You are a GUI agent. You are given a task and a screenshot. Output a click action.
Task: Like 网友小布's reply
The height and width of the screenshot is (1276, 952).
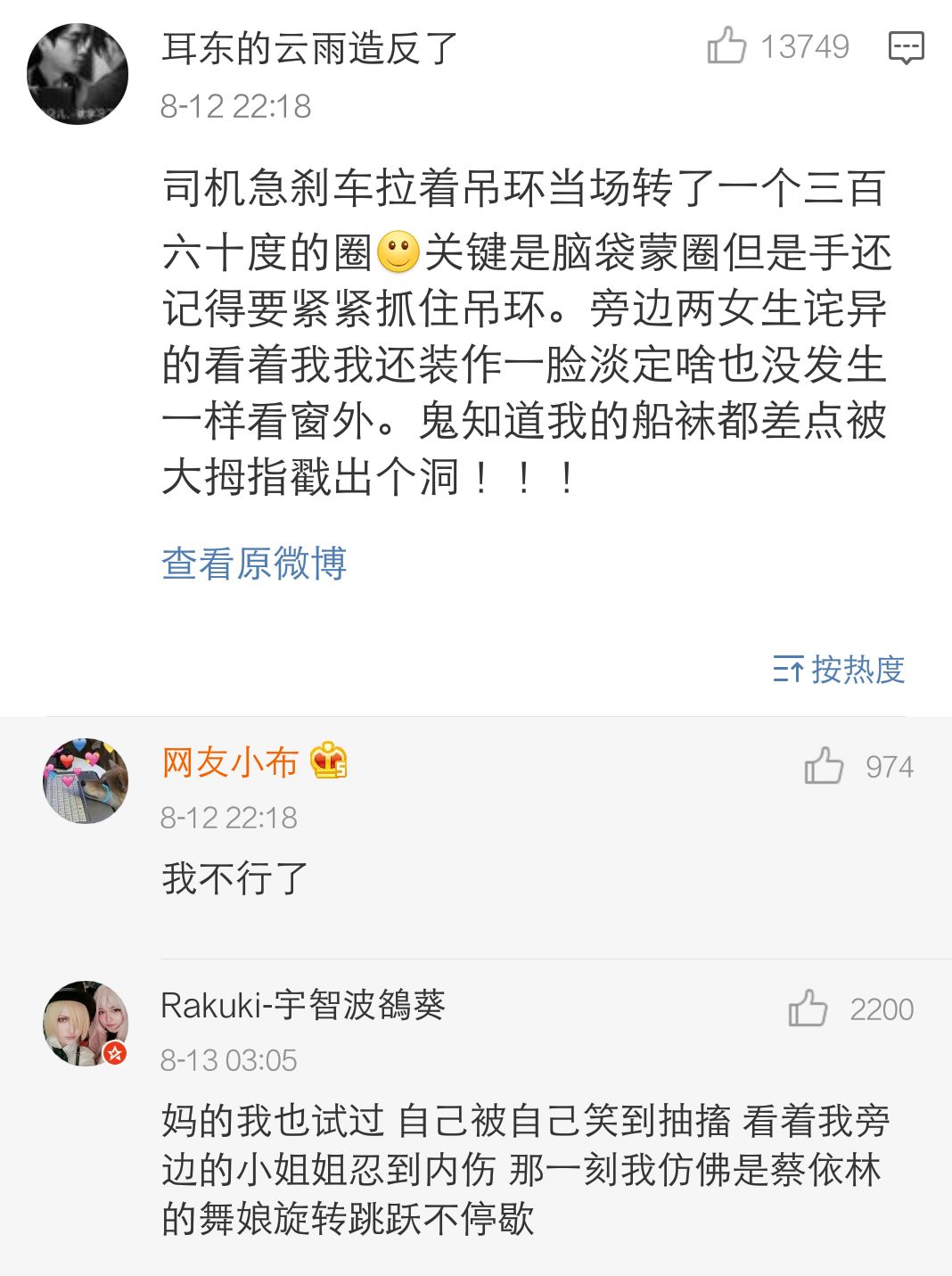click(824, 766)
